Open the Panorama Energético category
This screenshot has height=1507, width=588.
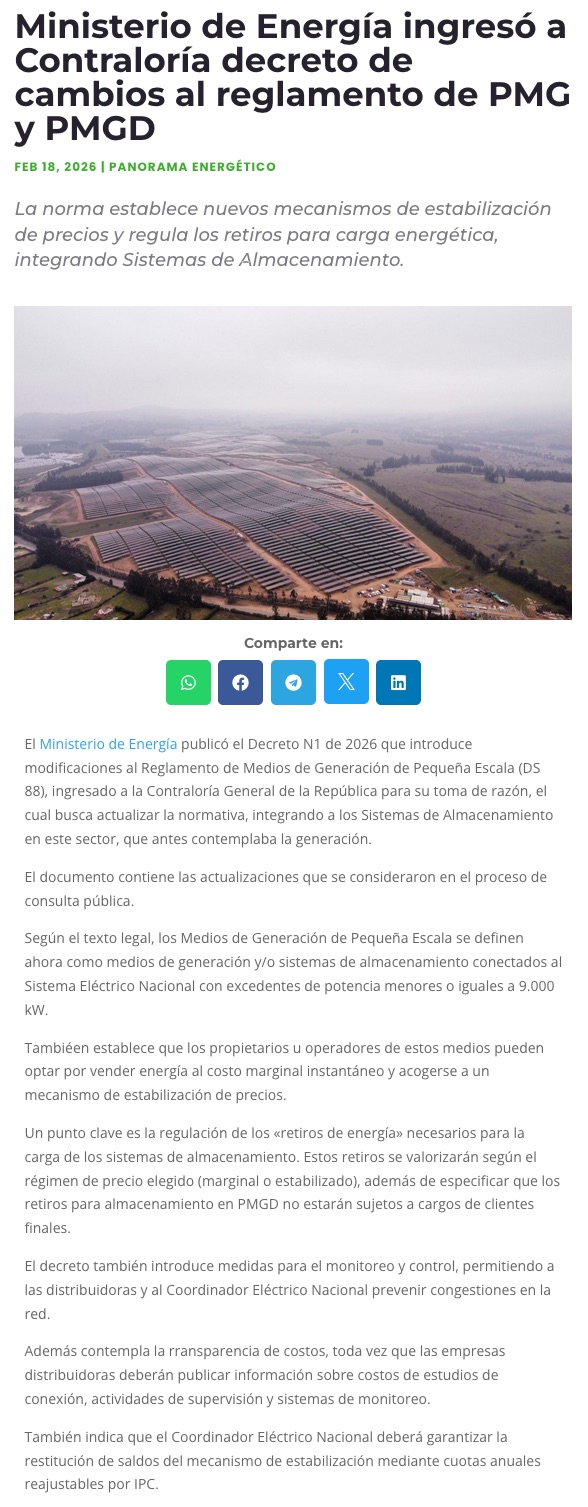(x=192, y=167)
